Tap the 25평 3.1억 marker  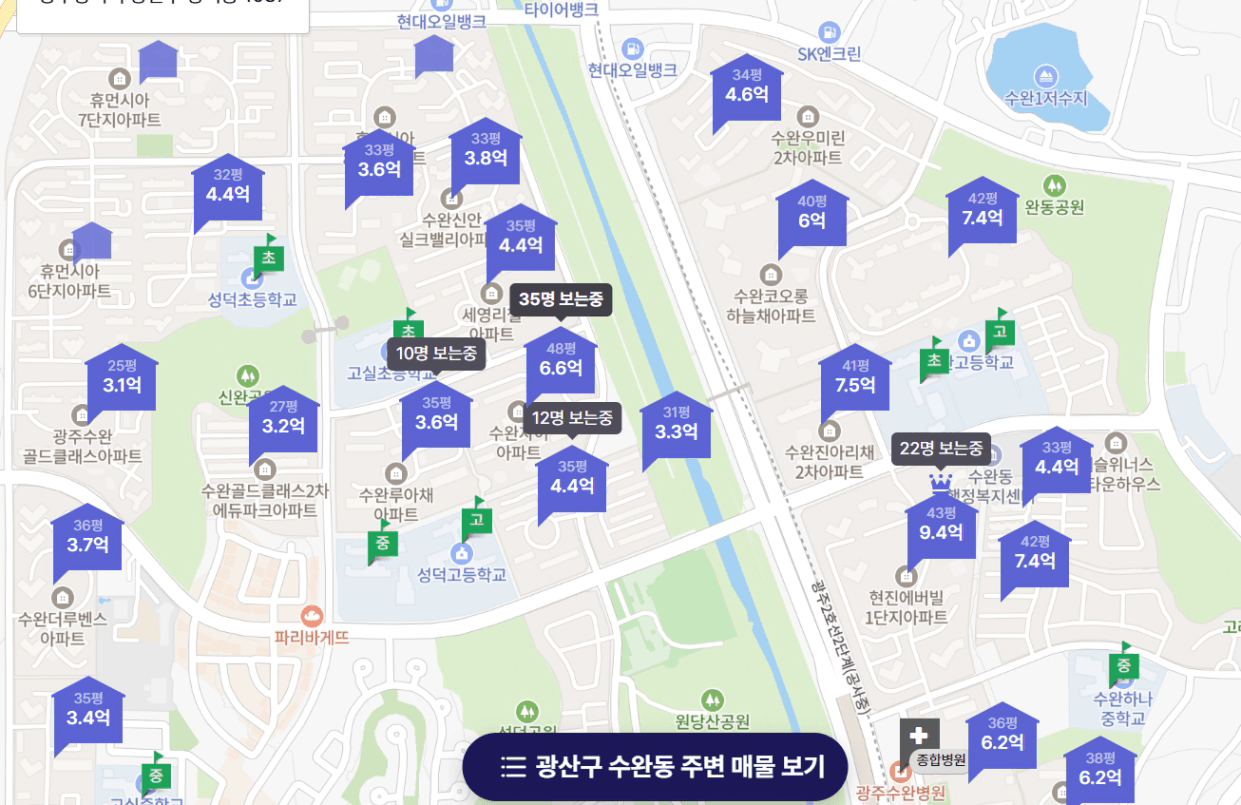(x=122, y=380)
